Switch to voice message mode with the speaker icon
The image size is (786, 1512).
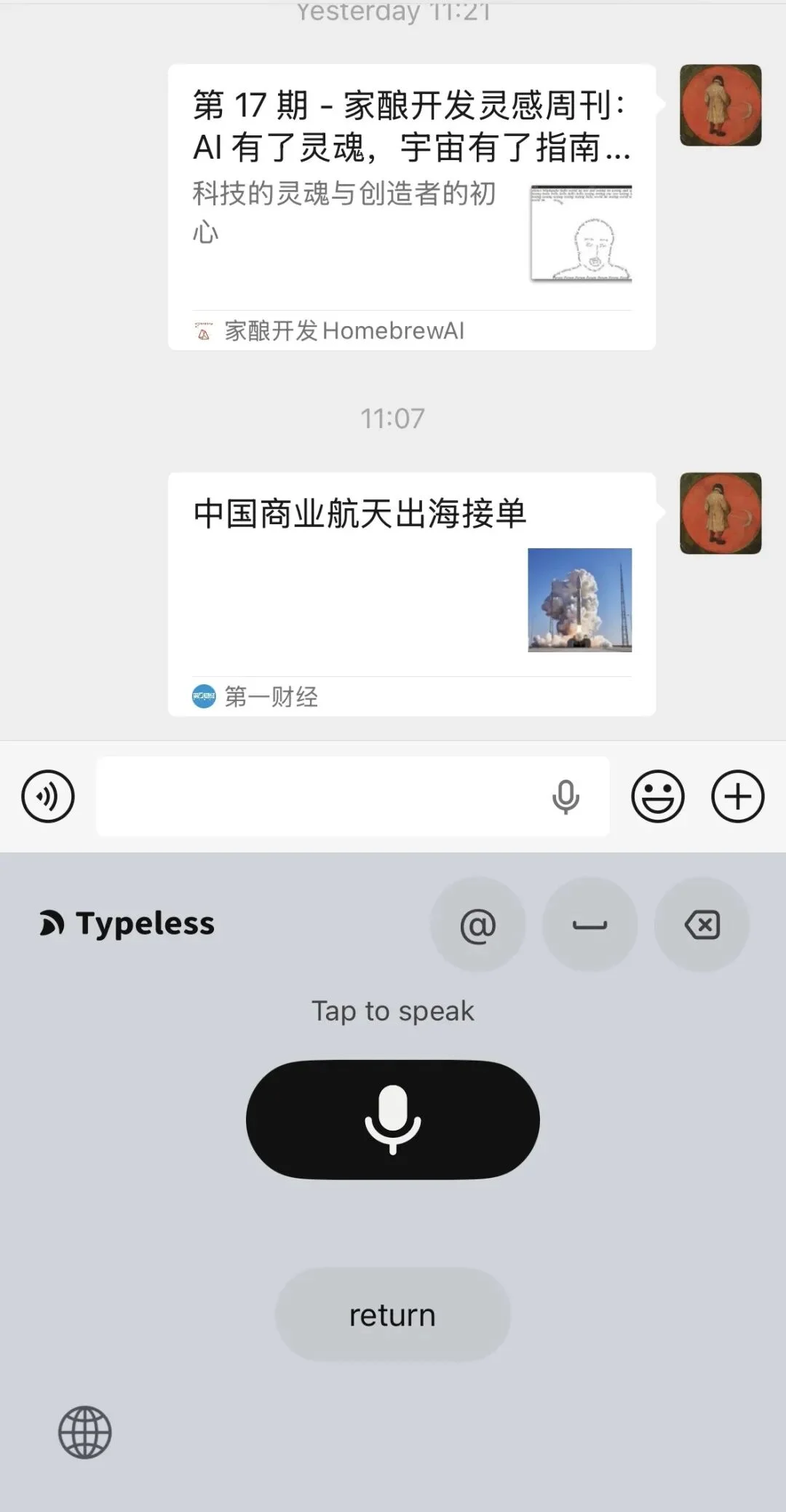click(x=47, y=796)
